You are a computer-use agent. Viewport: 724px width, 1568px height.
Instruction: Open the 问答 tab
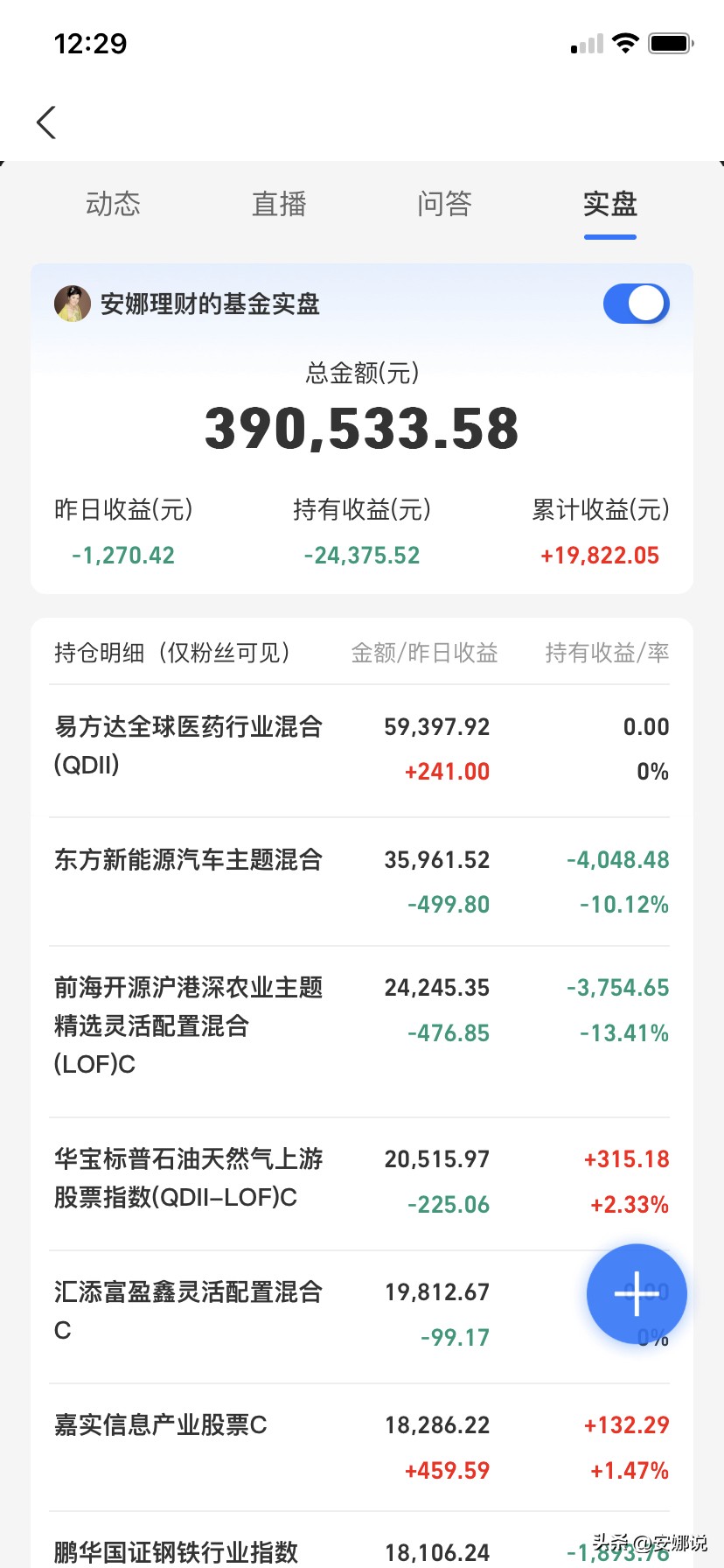click(444, 204)
